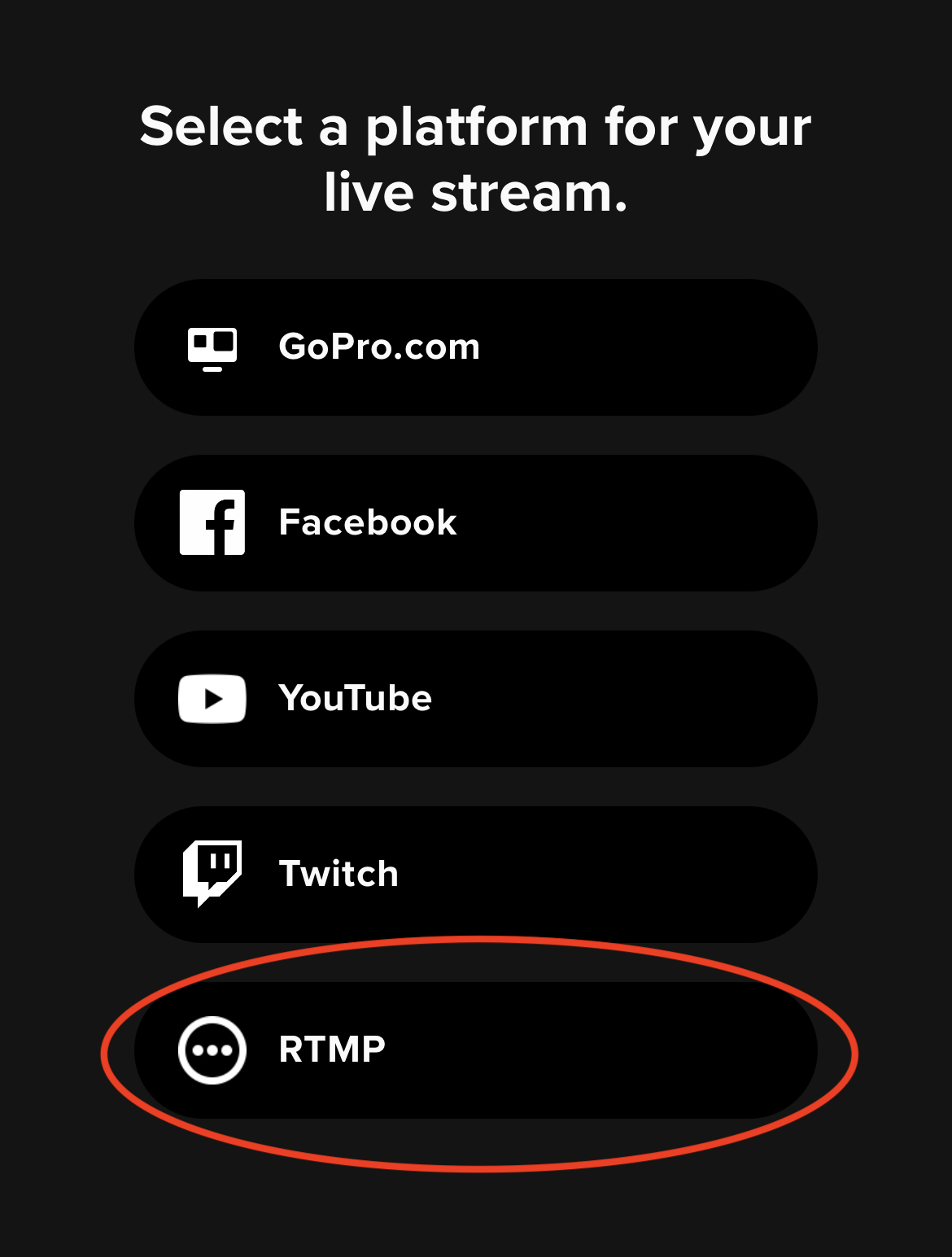Screen dimensions: 952x1257
Task: Select GoPro.com as streaming platform
Action: 475,347
